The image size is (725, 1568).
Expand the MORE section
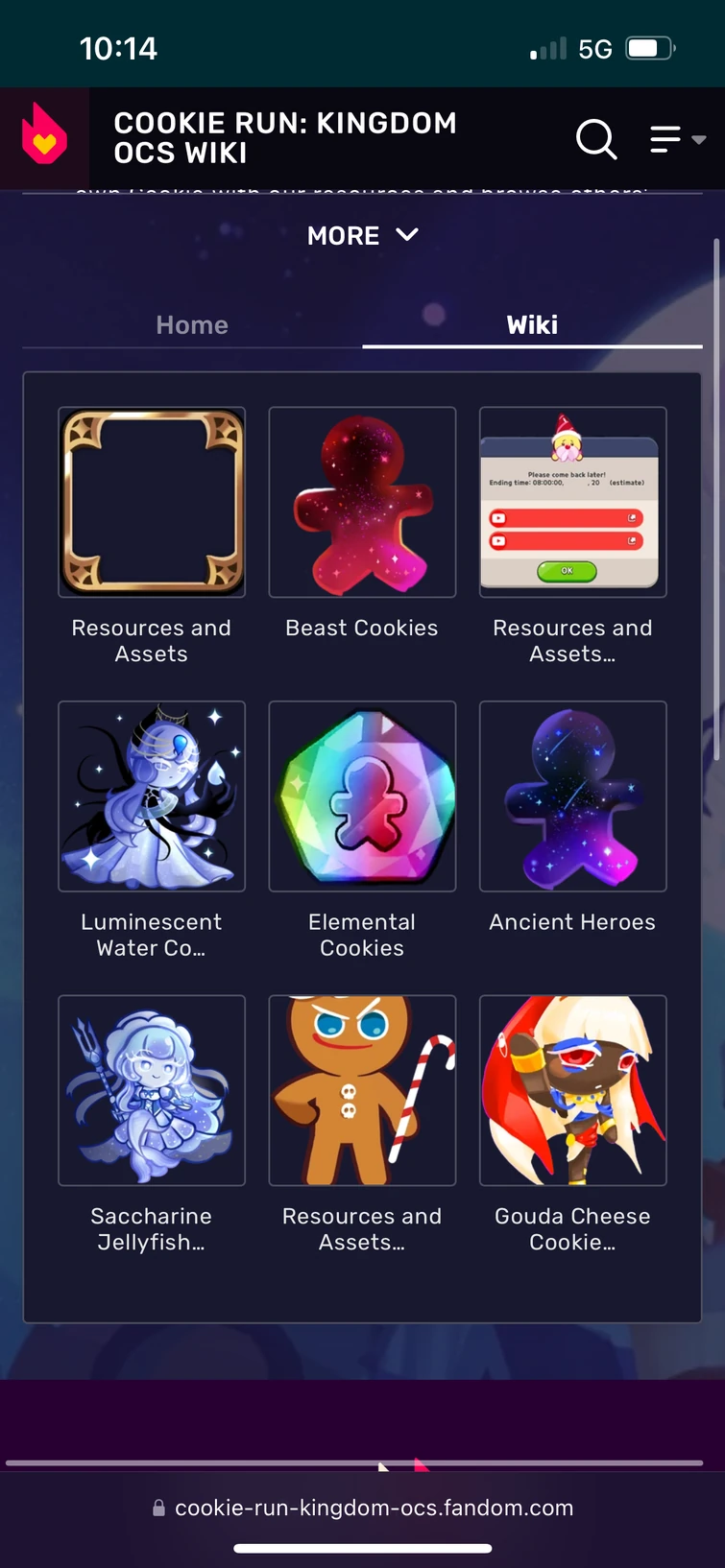click(362, 235)
